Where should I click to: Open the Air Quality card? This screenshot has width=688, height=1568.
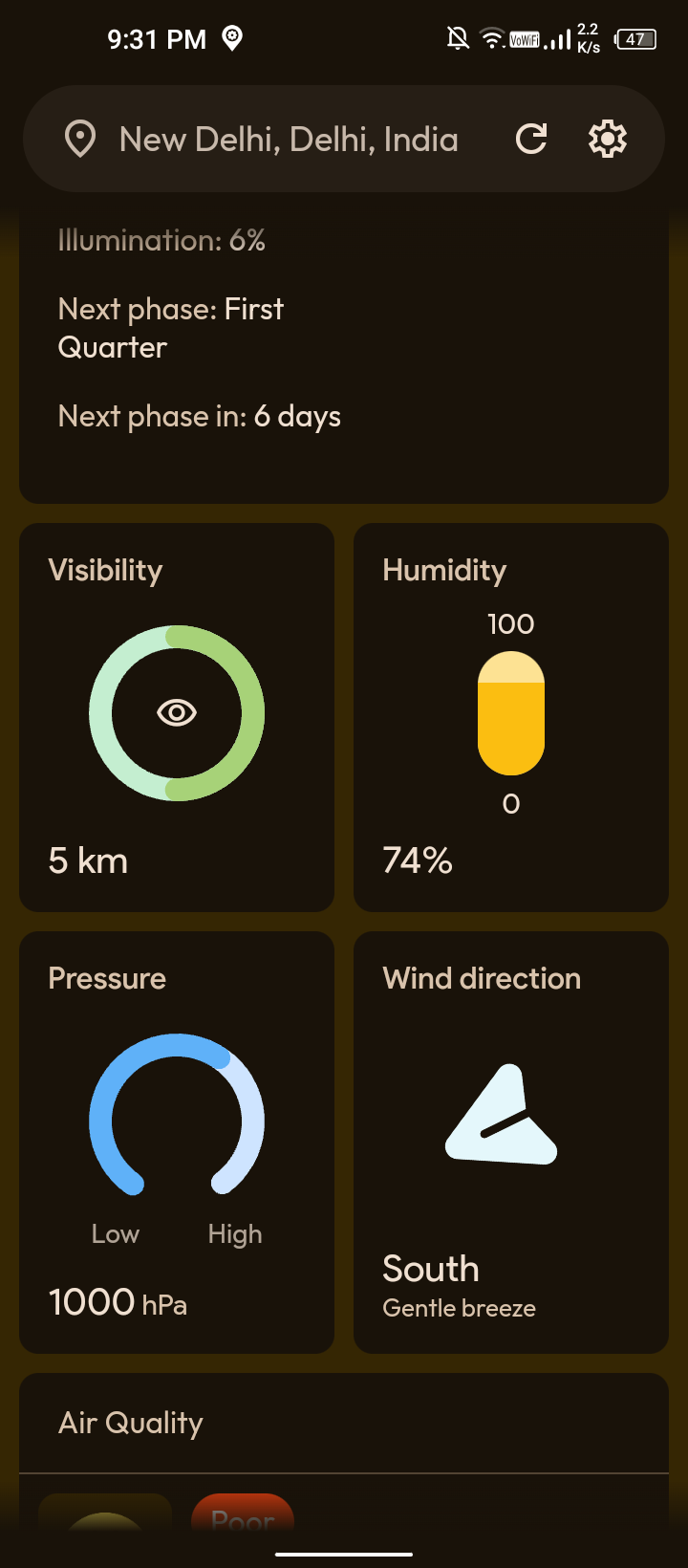344,1425
